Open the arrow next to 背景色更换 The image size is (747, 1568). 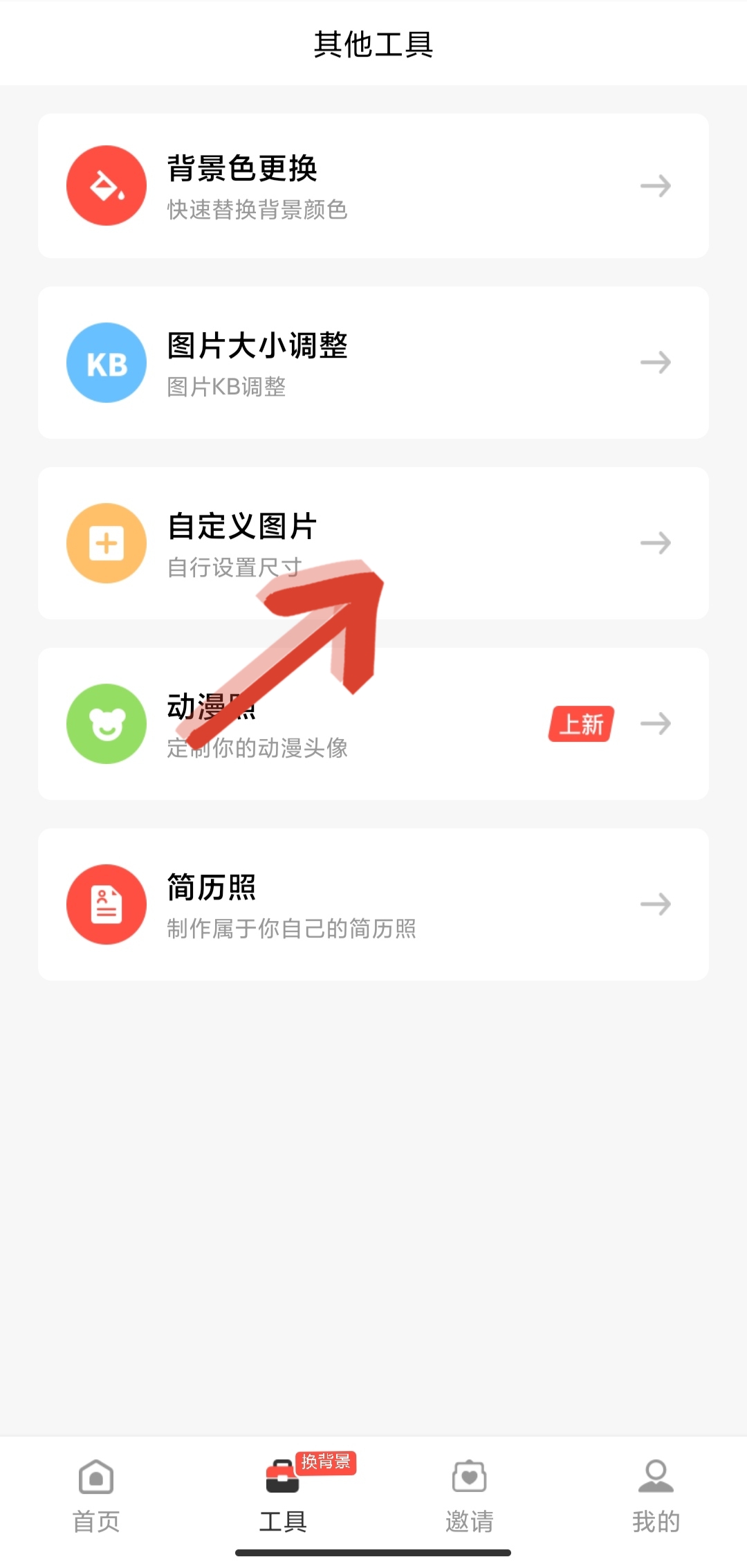[656, 185]
